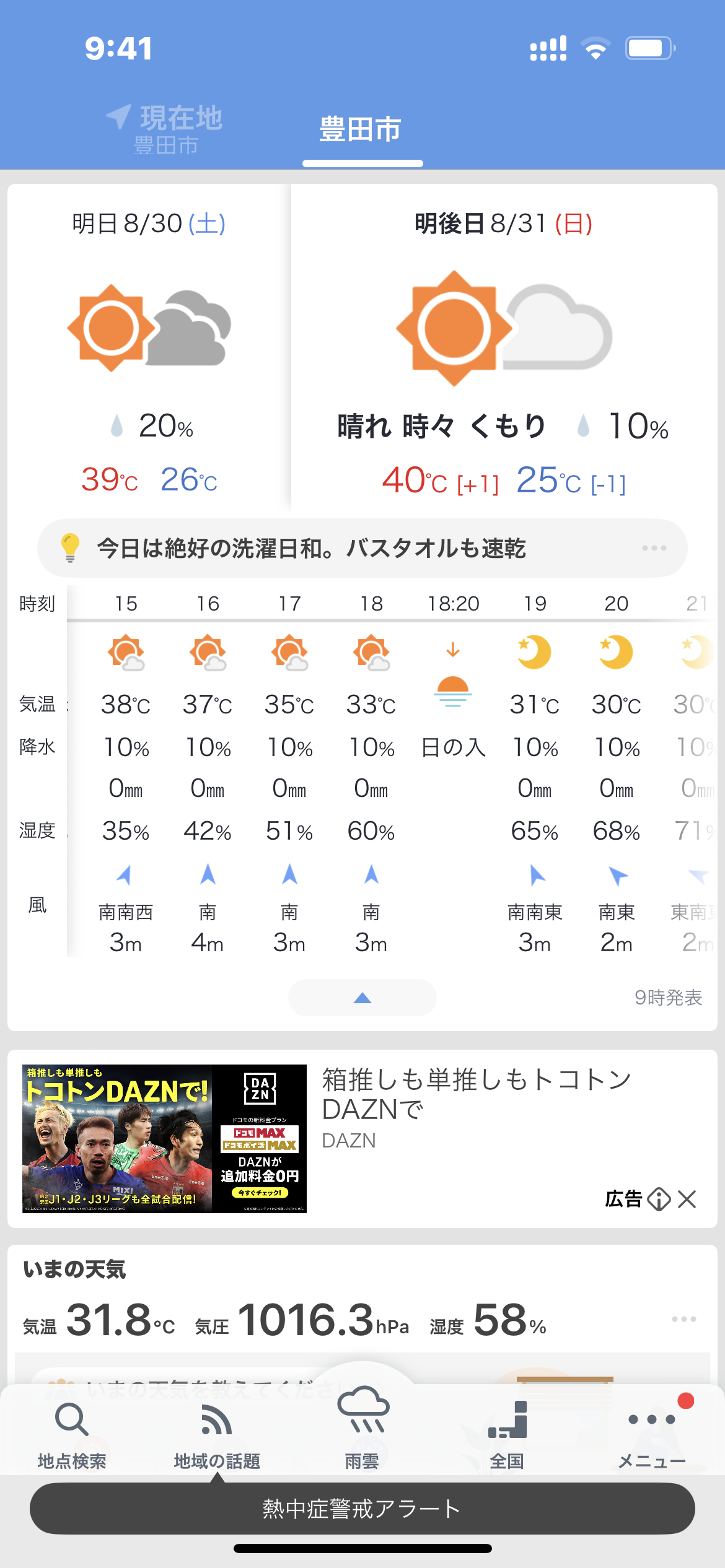
Task: Select the 豊田市 tab
Action: pos(361,129)
